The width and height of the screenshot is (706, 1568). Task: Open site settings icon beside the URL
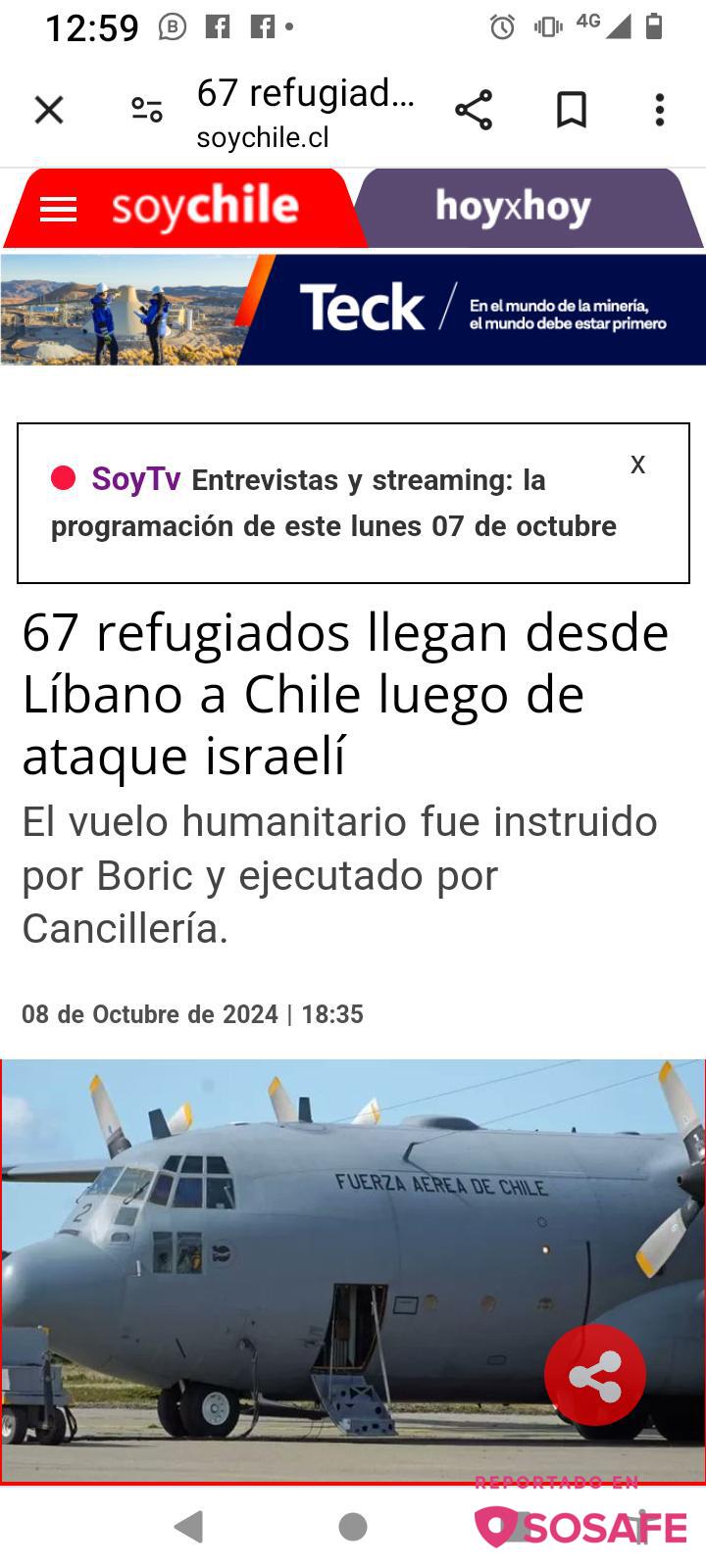147,110
